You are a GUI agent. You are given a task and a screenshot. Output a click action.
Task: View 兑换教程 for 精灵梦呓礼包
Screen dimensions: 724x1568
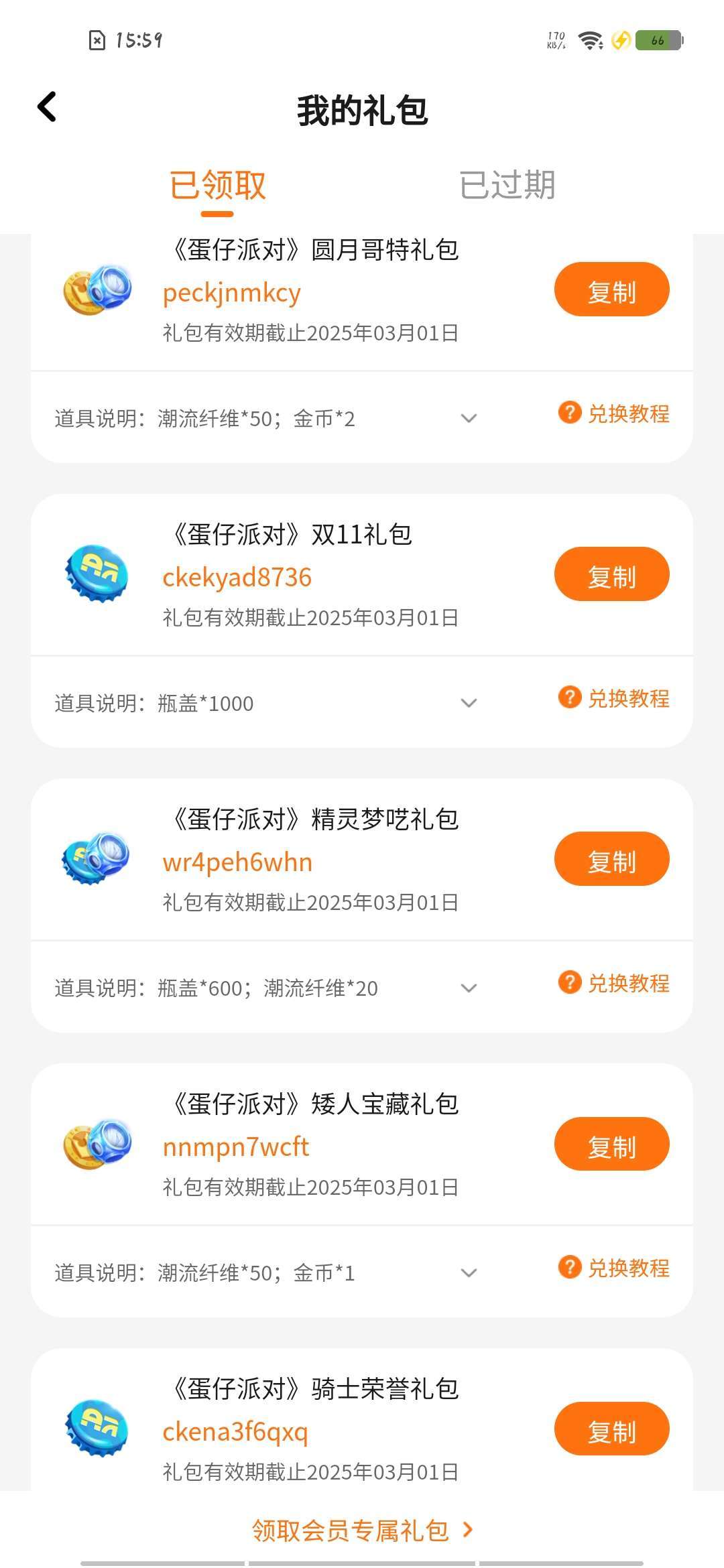click(x=614, y=983)
